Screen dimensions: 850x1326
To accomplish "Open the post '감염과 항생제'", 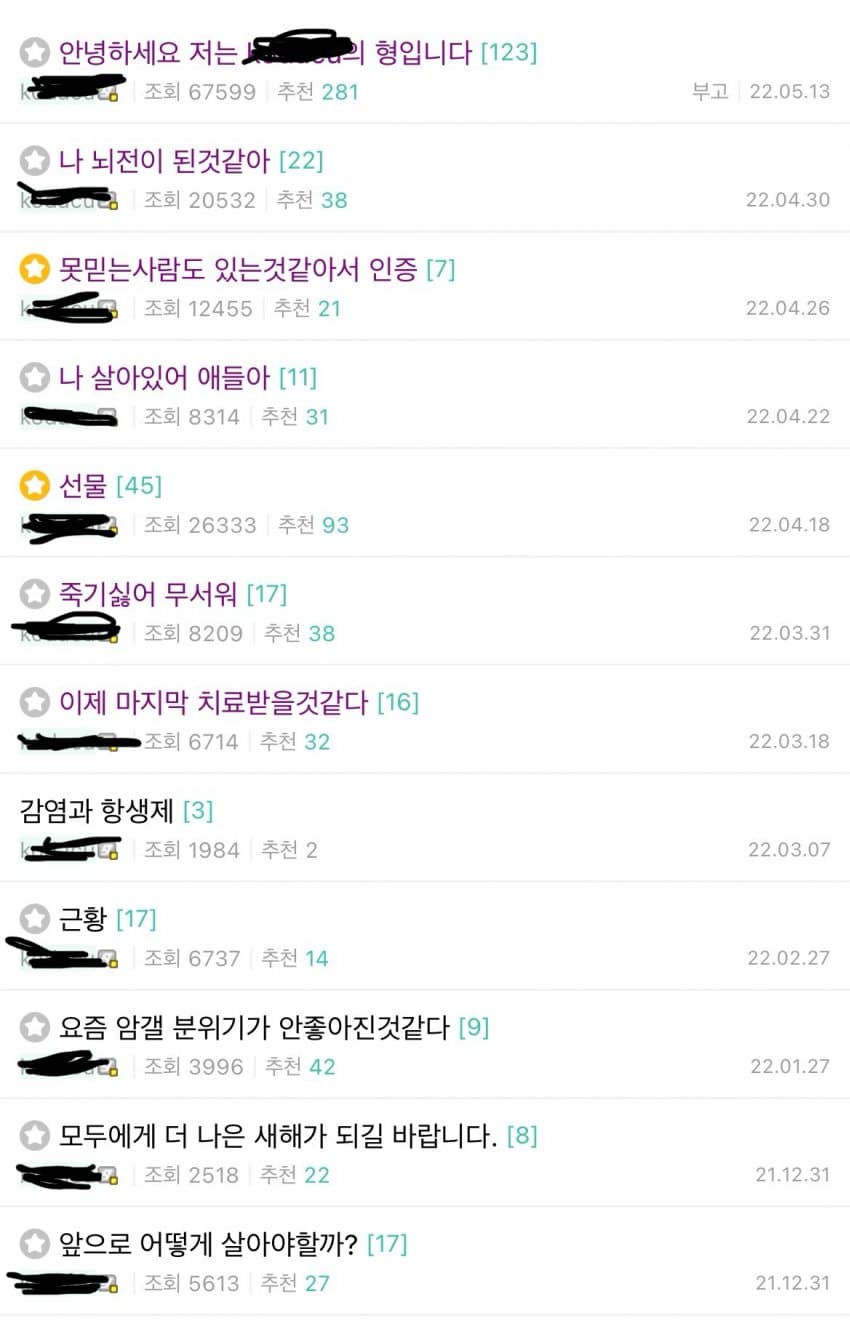I will (97, 810).
